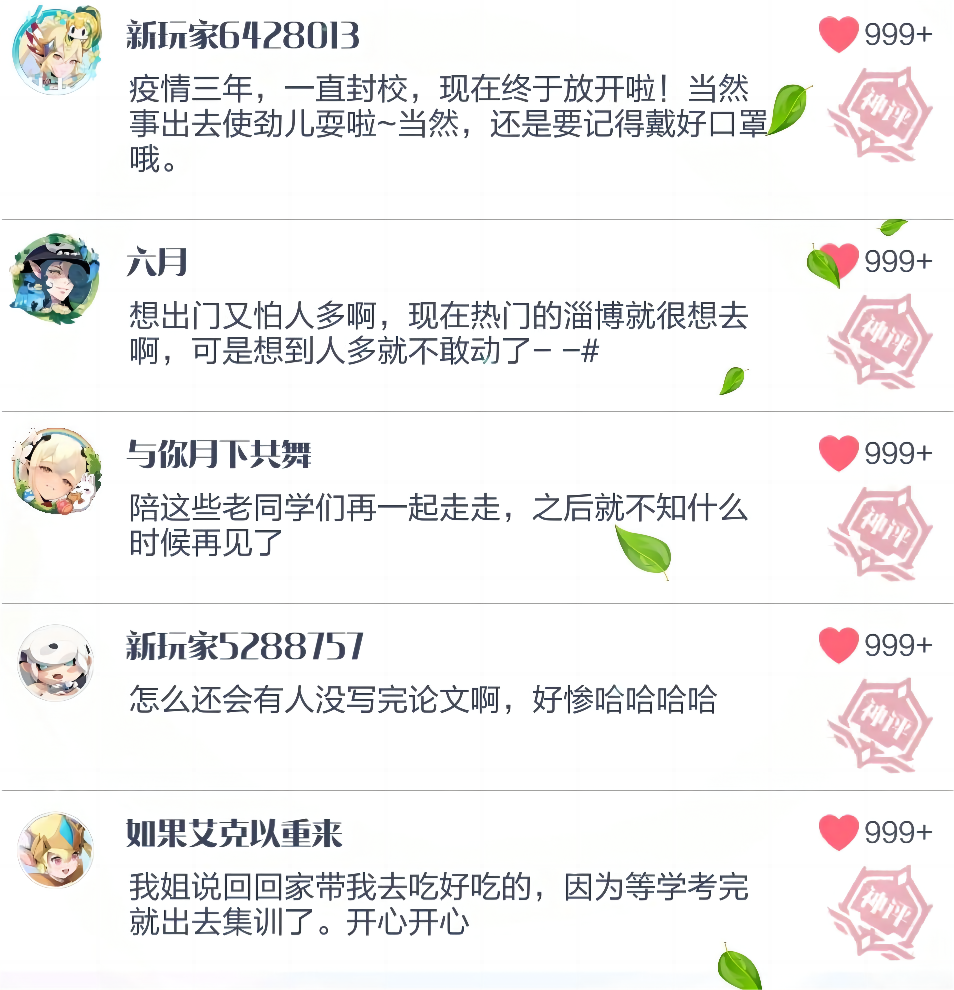Like the comment from 与你月下共舞
Screen dimensions: 954x990
(838, 454)
